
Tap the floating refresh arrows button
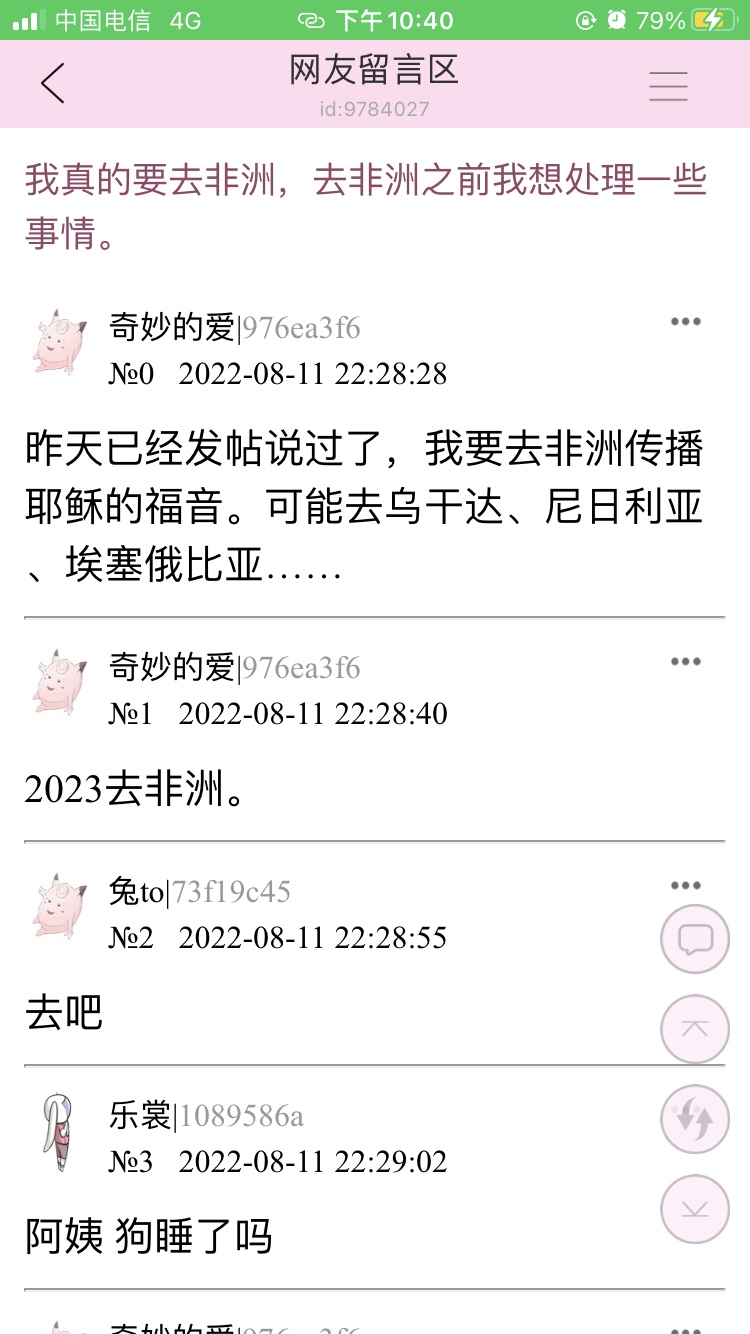coord(695,1119)
